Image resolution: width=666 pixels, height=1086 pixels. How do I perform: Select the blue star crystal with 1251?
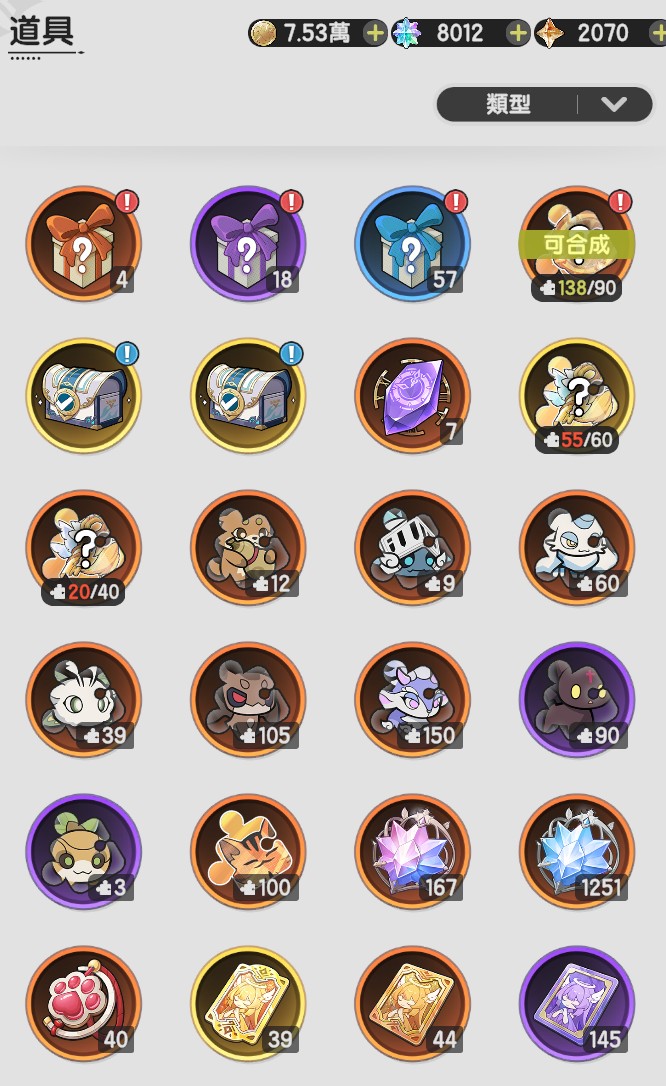click(x=577, y=851)
